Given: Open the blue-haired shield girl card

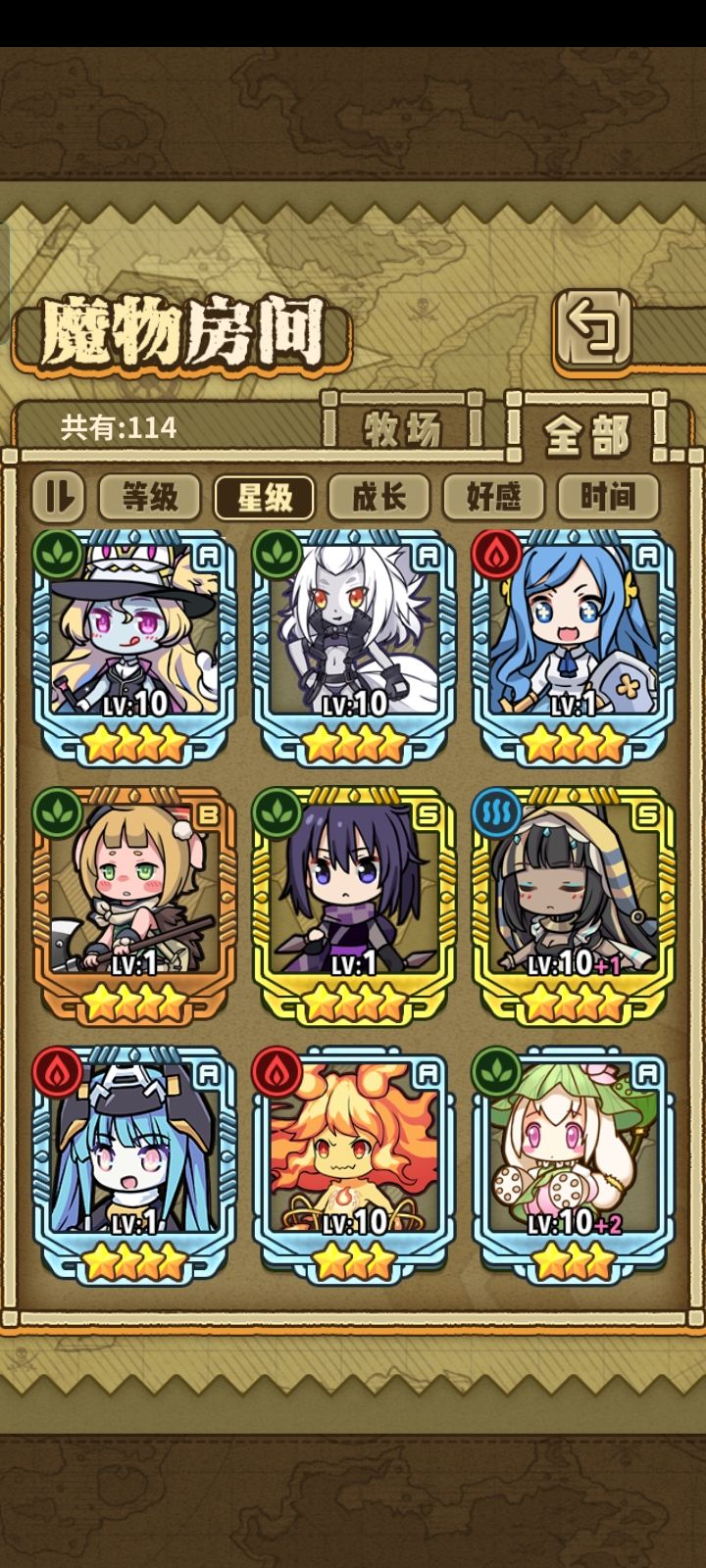Looking at the screenshot, I should [575, 648].
